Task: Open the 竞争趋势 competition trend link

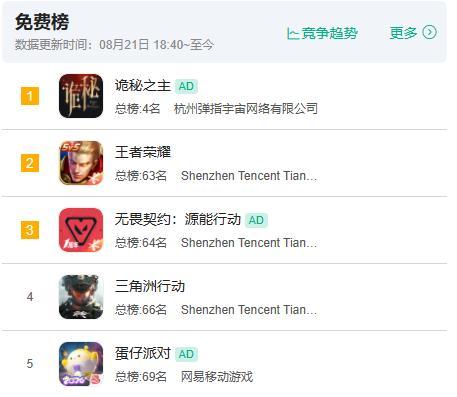Action: (322, 33)
